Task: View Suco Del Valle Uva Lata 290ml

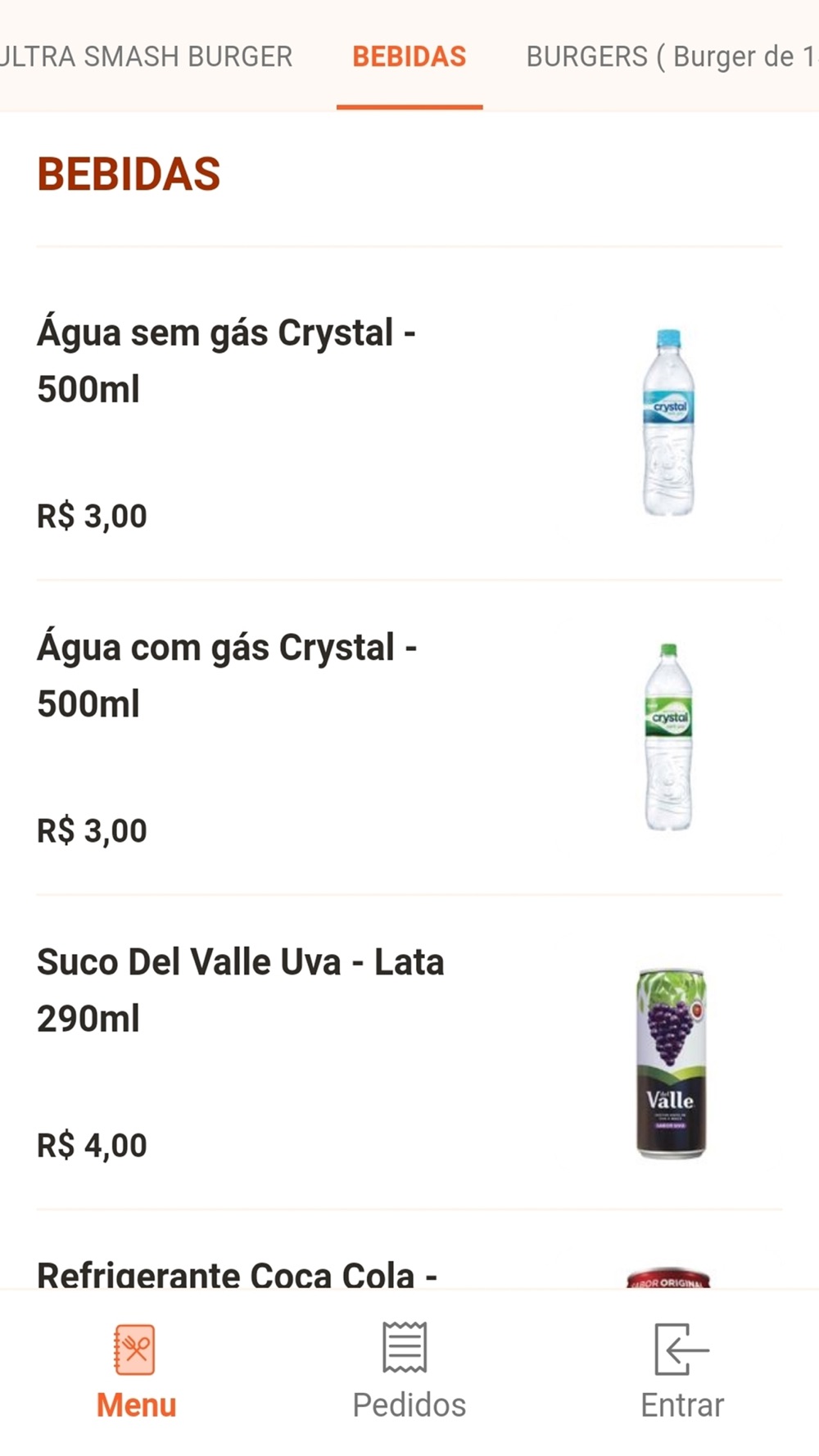Action: point(409,1052)
